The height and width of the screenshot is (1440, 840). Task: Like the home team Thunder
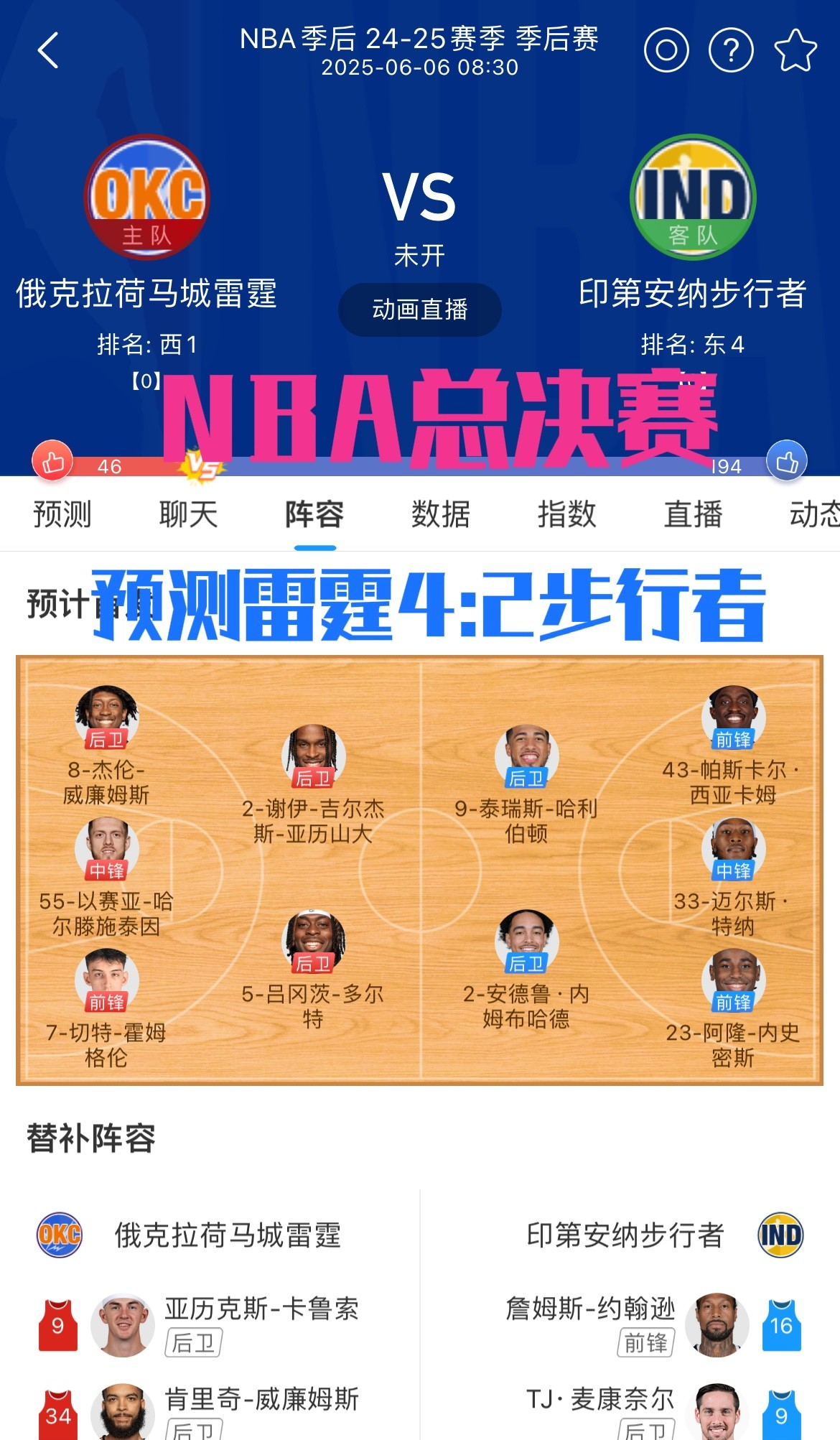pyautogui.click(x=52, y=462)
